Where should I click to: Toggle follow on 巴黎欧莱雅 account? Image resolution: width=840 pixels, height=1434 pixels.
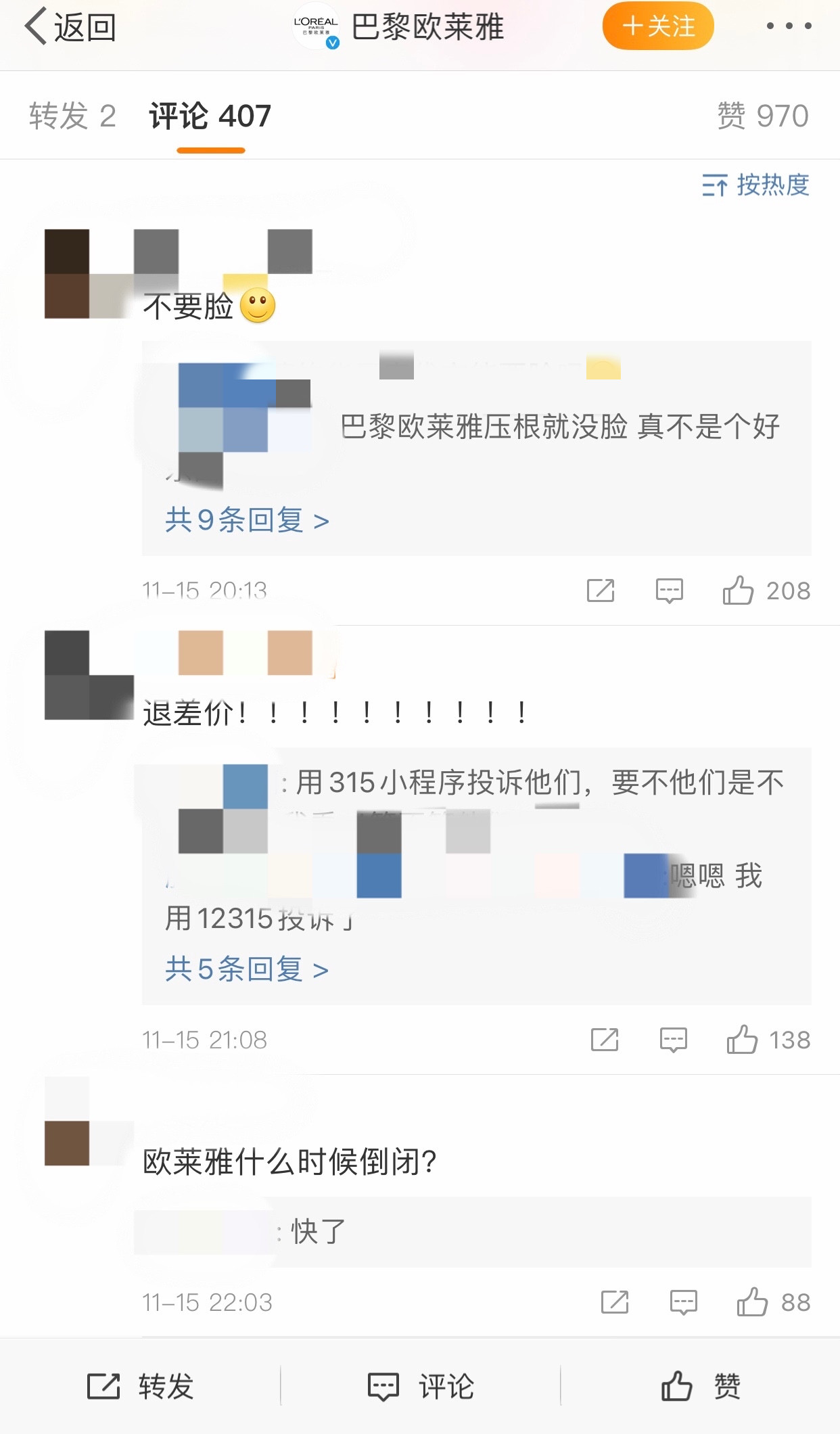coord(657,27)
